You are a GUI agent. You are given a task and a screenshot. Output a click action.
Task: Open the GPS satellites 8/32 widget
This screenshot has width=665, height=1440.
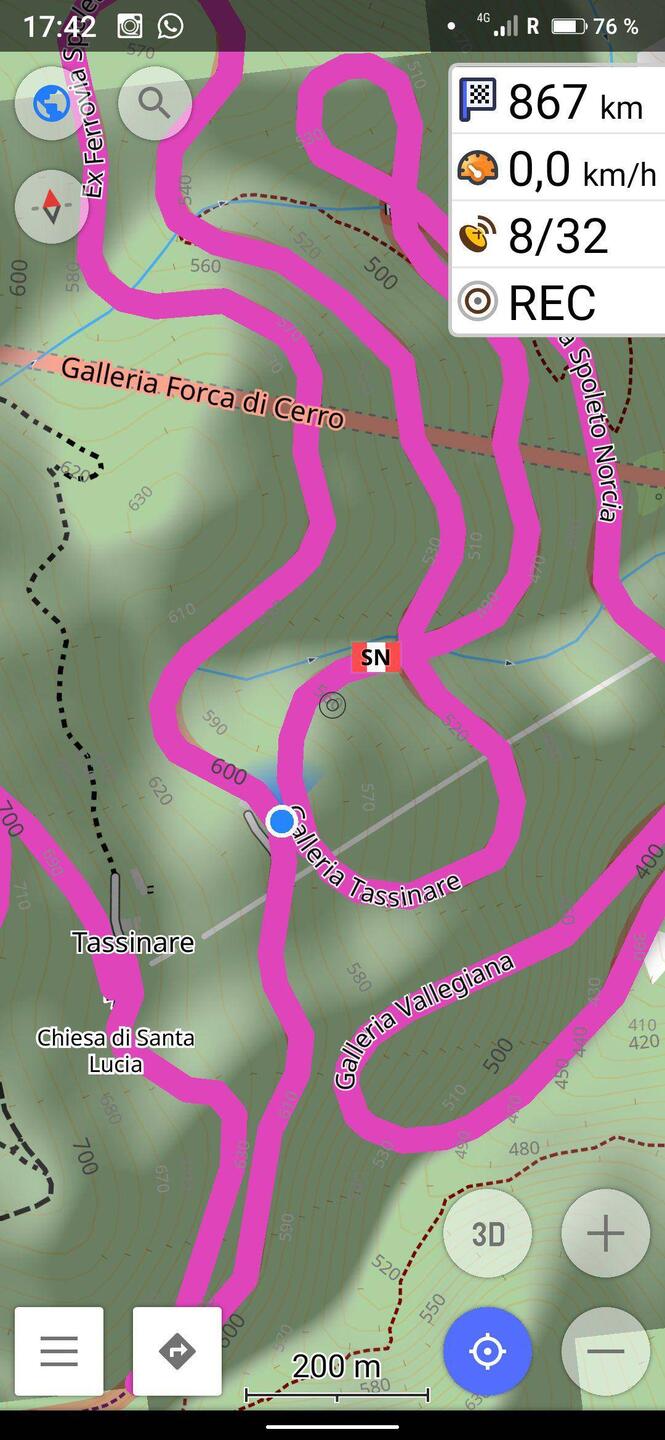point(558,236)
